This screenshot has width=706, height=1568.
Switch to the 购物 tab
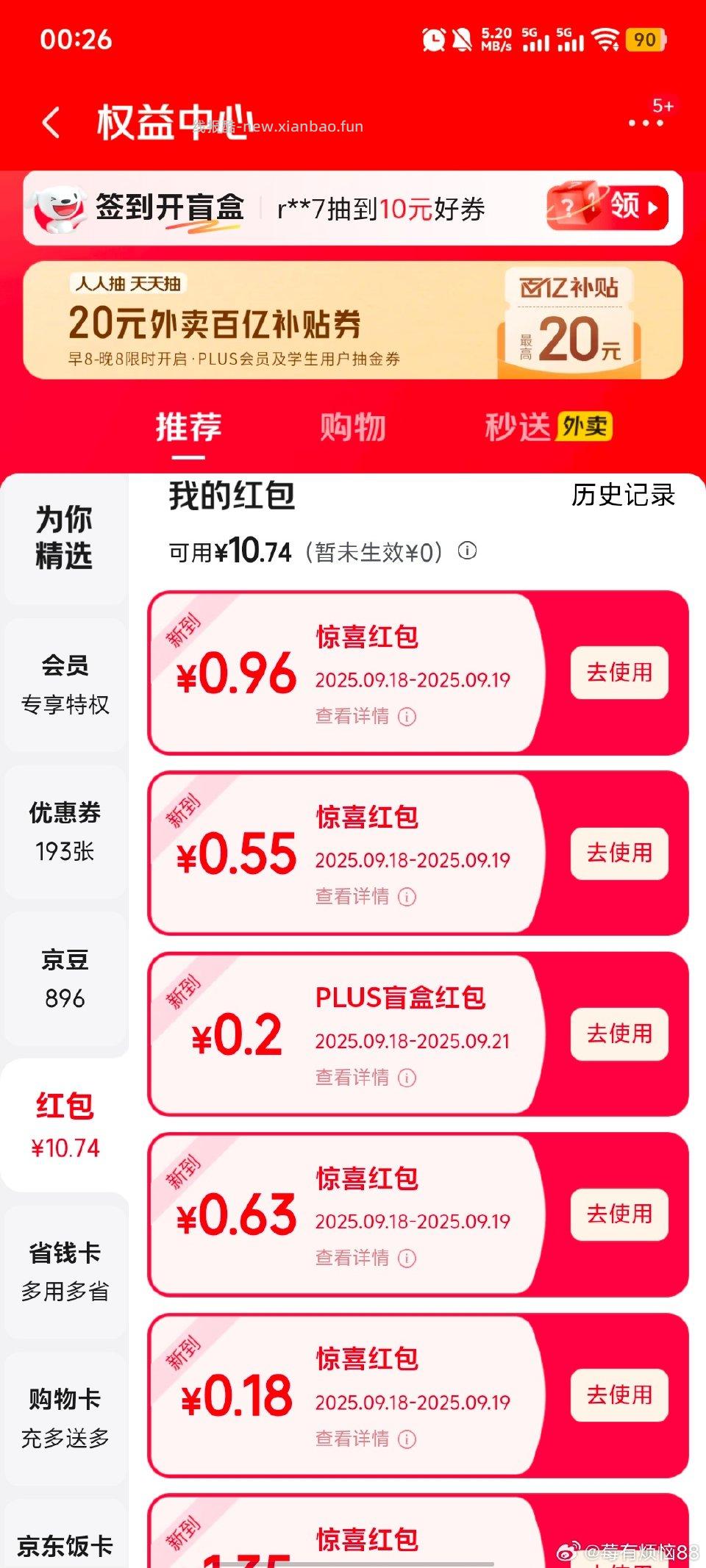click(352, 428)
